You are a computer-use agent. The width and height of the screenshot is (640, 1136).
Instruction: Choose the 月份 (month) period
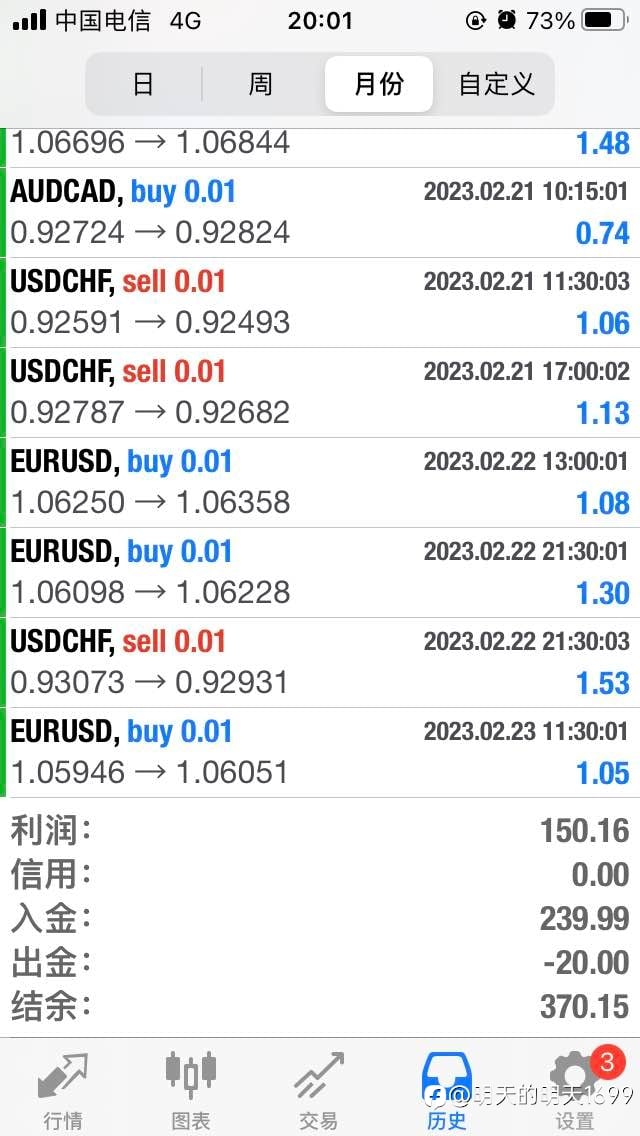point(378,84)
